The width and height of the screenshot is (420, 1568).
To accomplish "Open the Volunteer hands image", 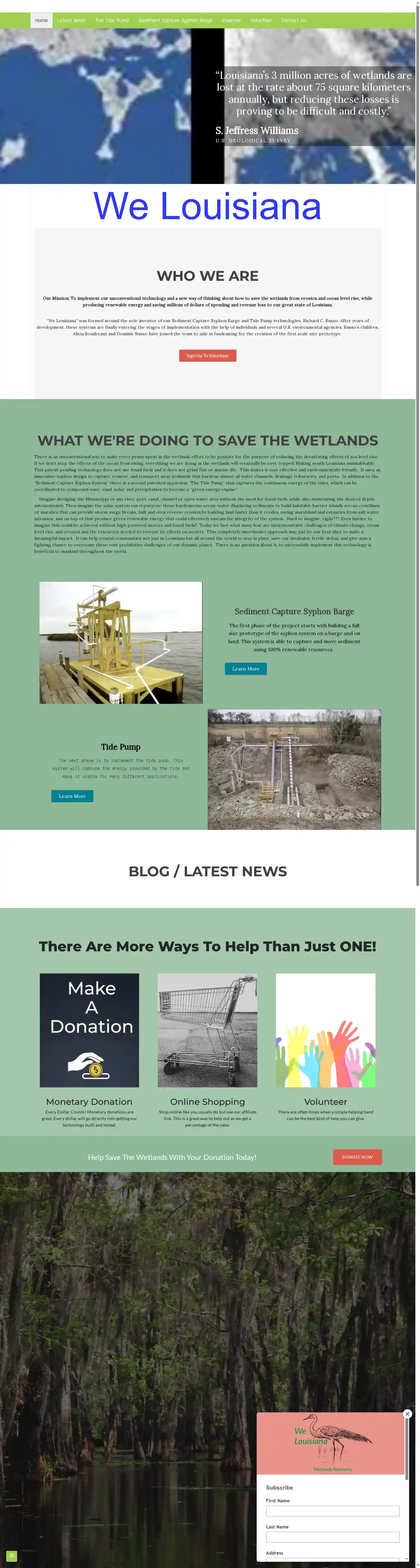I will [x=326, y=1030].
